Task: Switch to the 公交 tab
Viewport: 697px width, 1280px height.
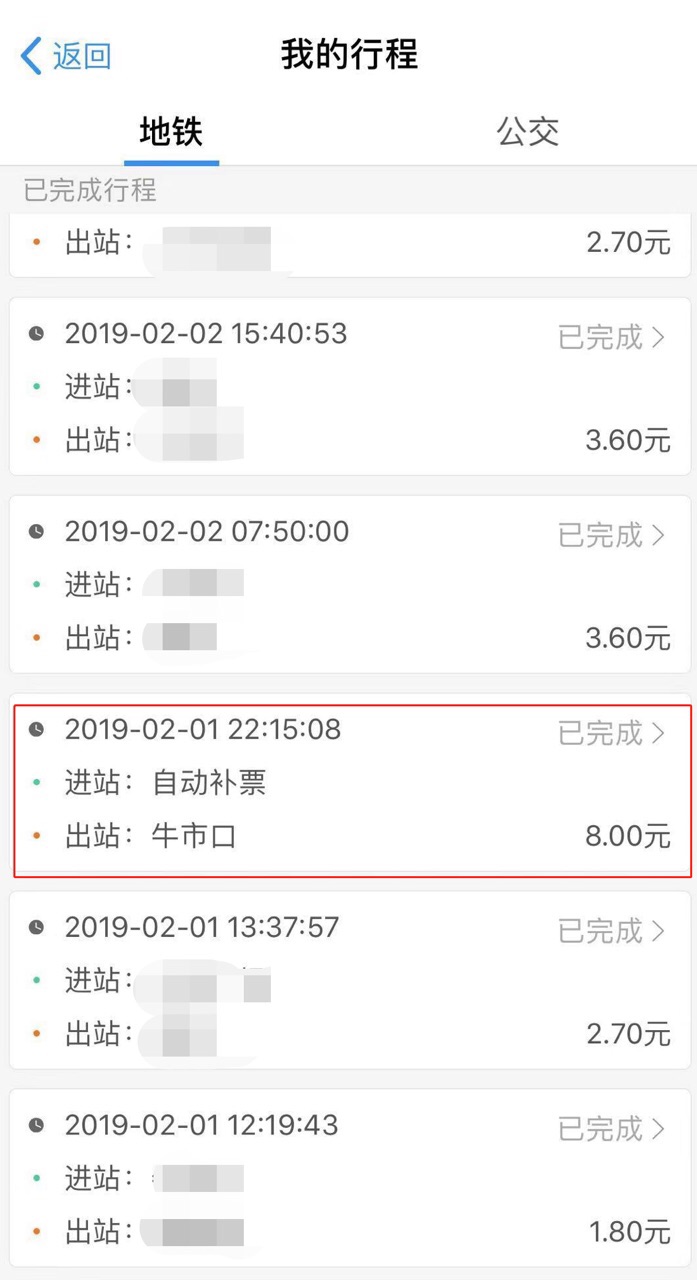Action: pyautogui.click(x=527, y=132)
